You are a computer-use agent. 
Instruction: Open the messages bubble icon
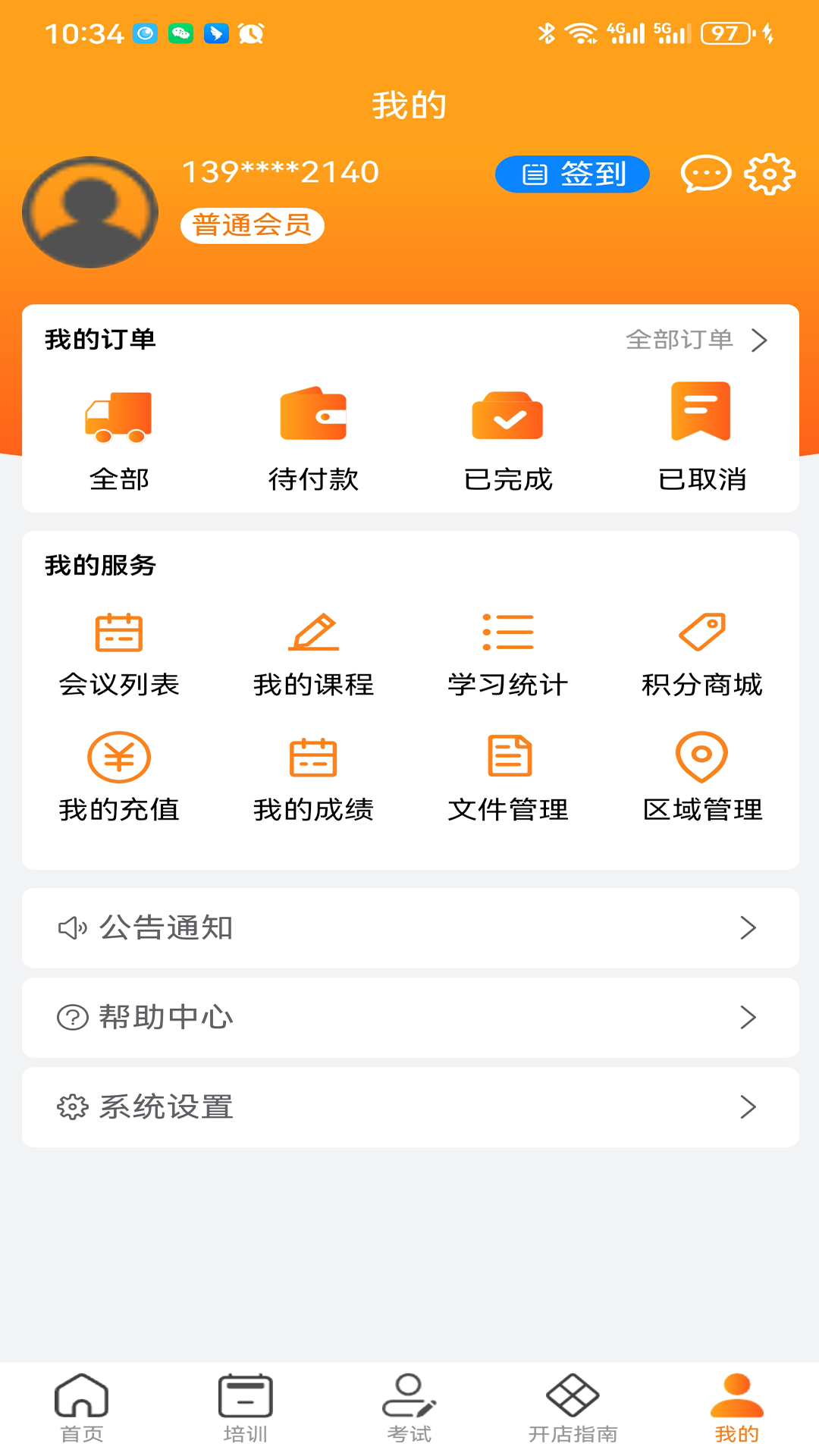click(705, 174)
